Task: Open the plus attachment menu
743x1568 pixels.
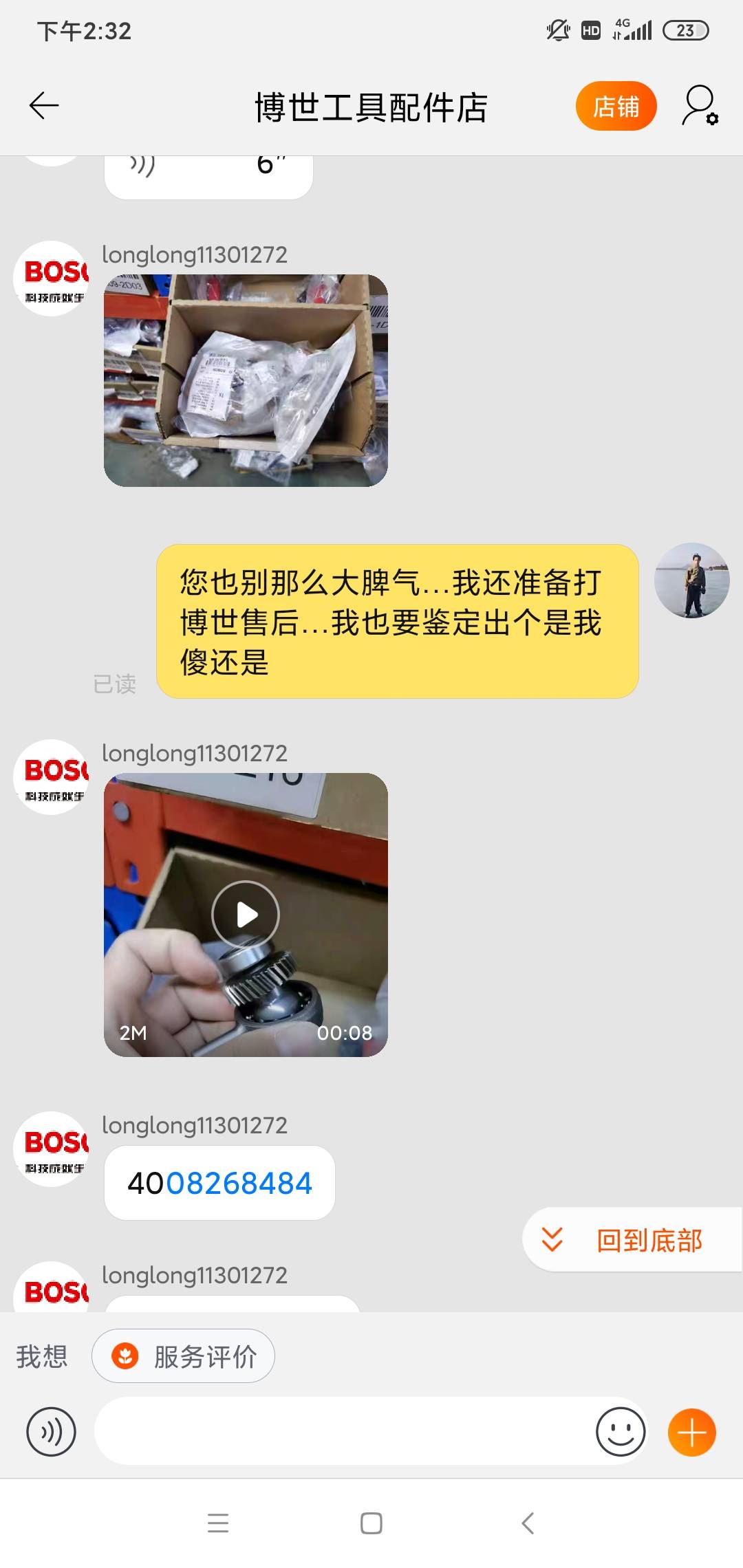Action: (x=691, y=1433)
